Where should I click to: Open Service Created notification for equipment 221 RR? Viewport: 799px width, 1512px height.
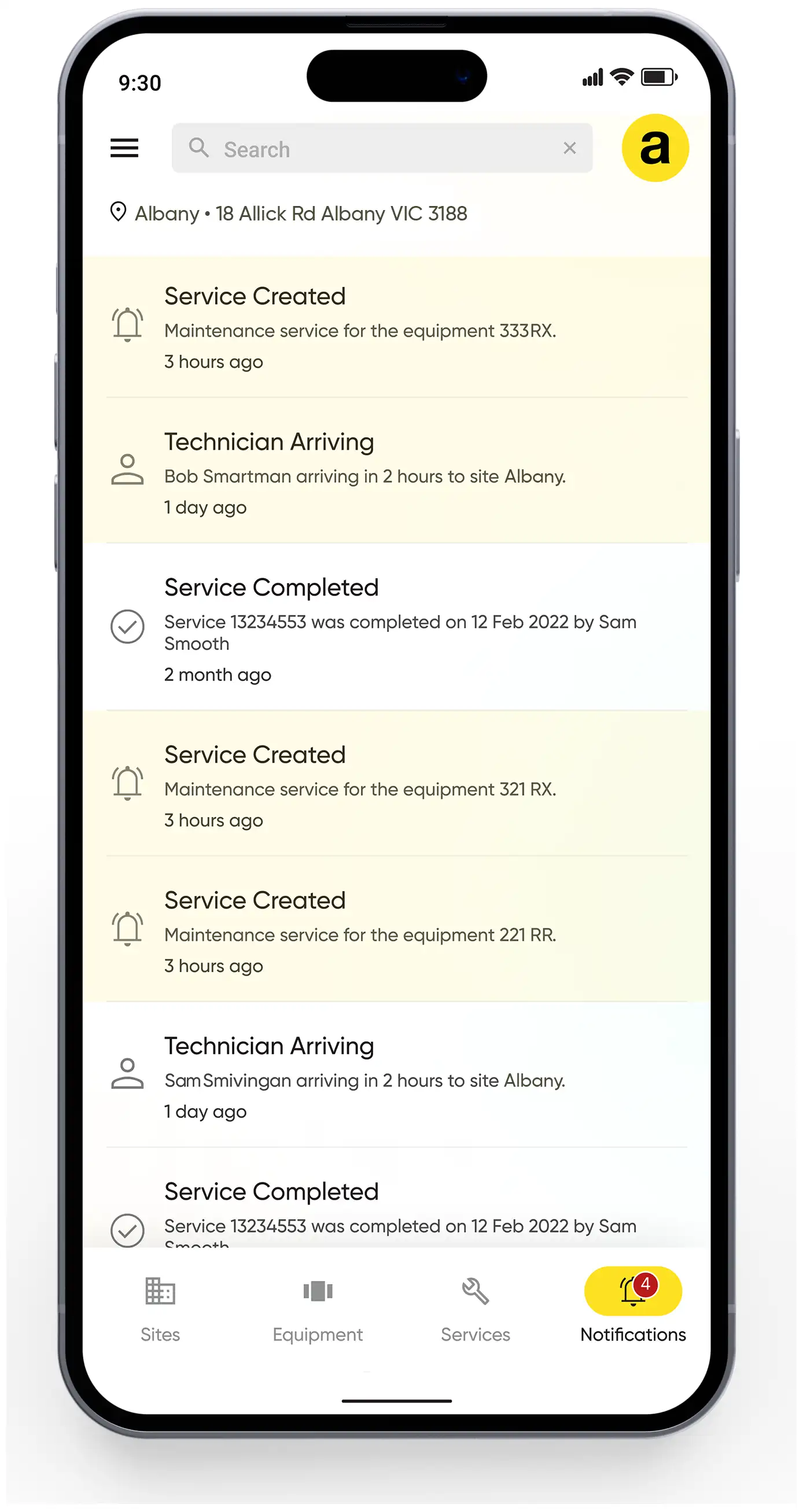point(396,929)
